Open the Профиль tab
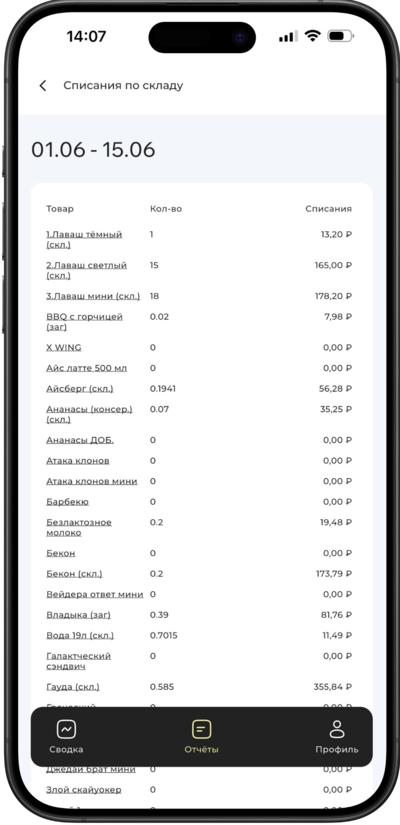This screenshot has height=825, width=400. click(x=337, y=737)
